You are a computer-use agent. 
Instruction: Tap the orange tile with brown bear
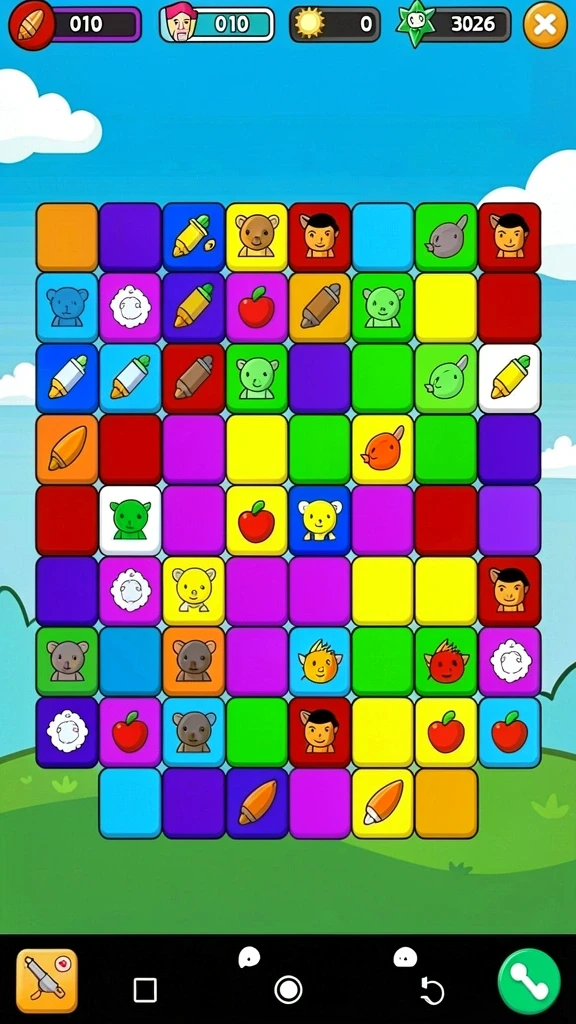[x=193, y=661]
